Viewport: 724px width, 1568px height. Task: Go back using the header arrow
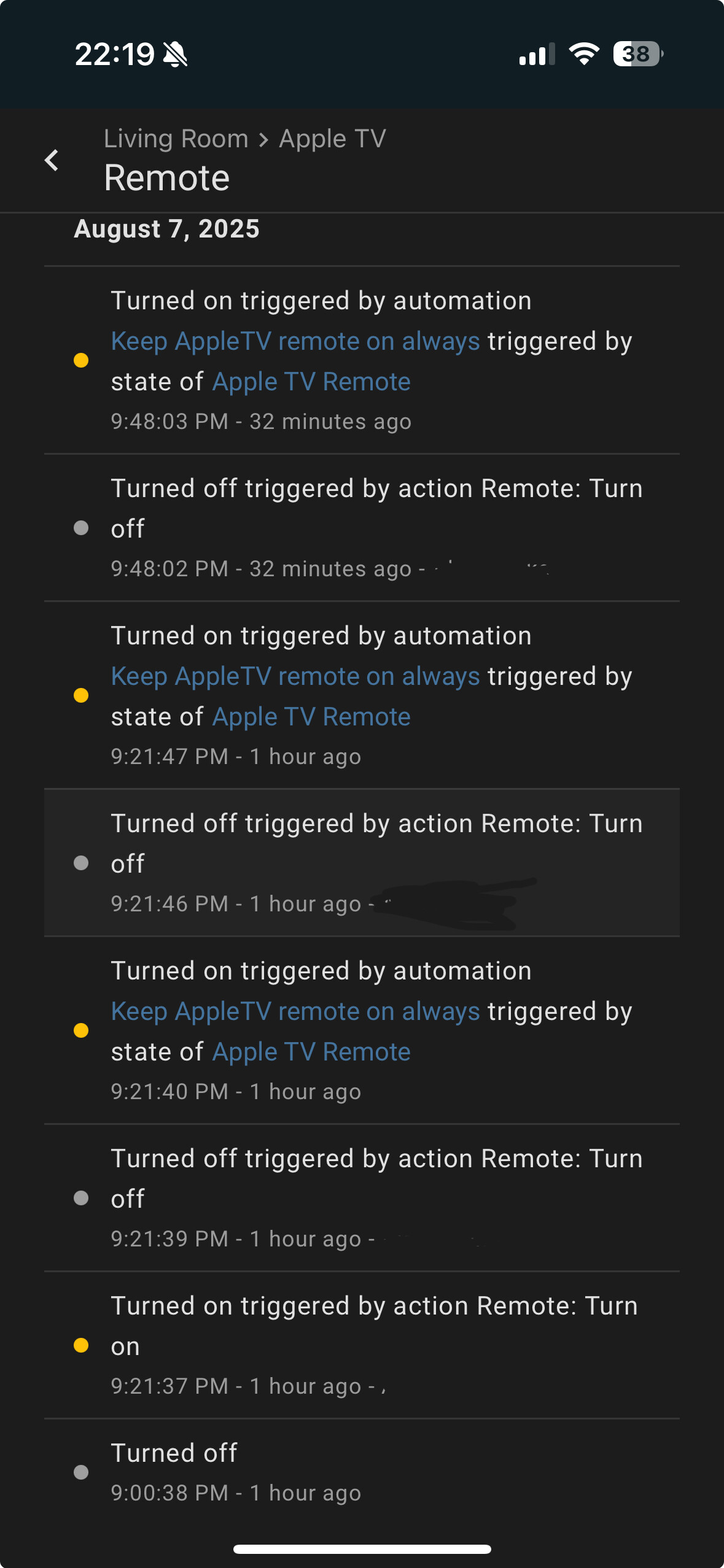[x=52, y=160]
